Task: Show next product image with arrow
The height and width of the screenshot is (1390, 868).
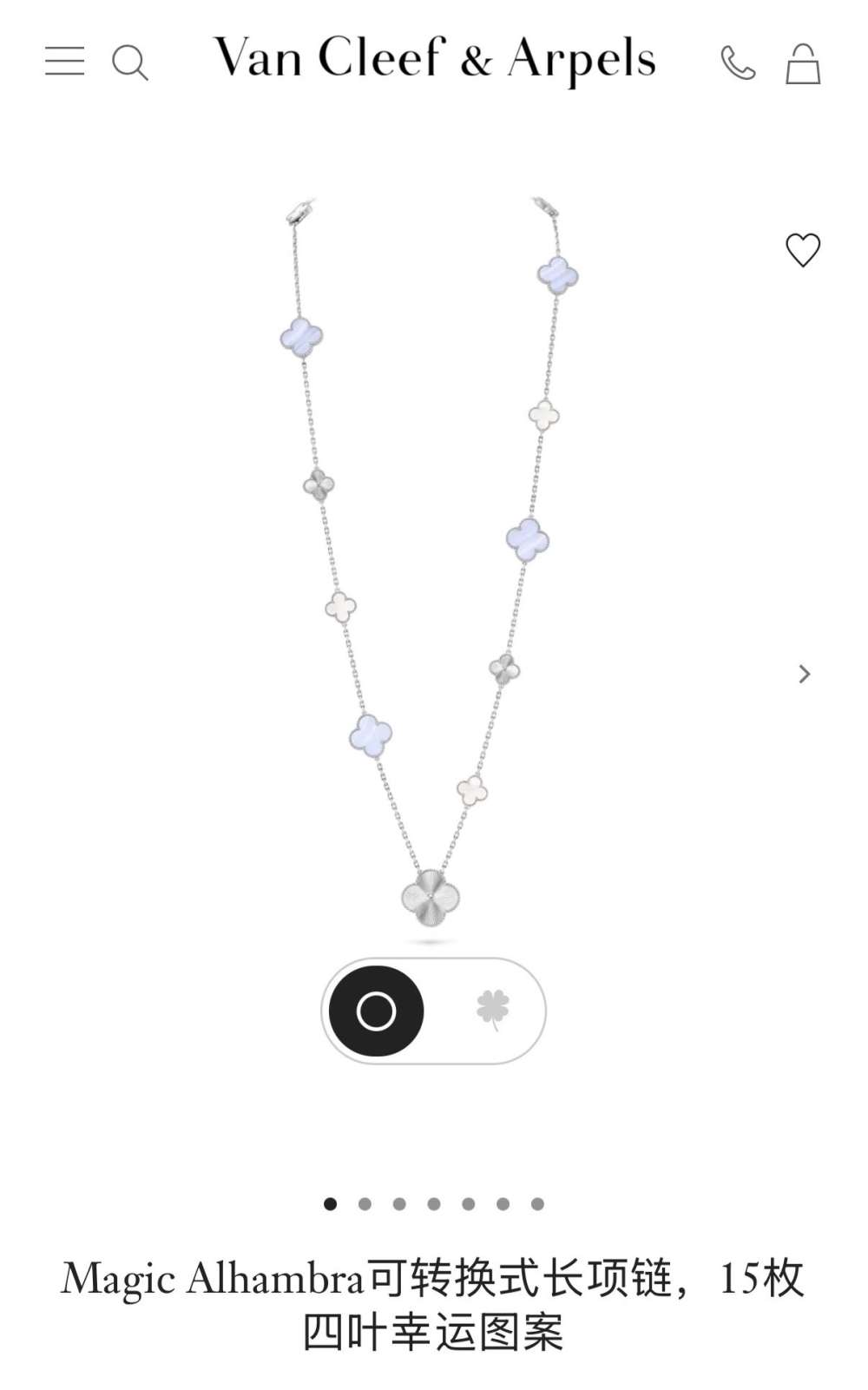Action: coord(805,674)
